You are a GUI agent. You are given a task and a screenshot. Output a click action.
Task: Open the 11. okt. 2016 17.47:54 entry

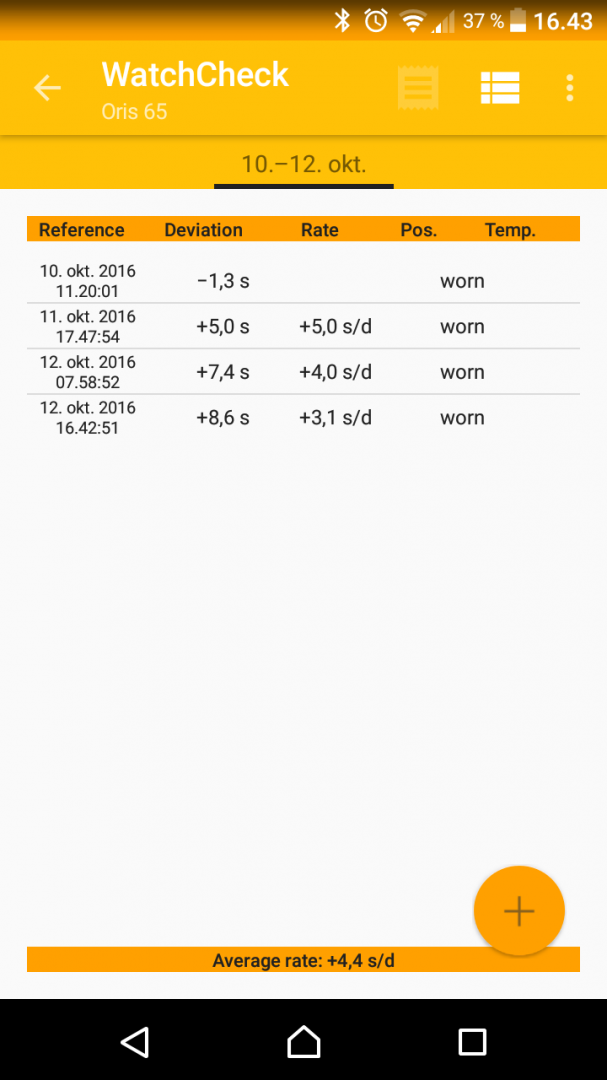(x=303, y=327)
